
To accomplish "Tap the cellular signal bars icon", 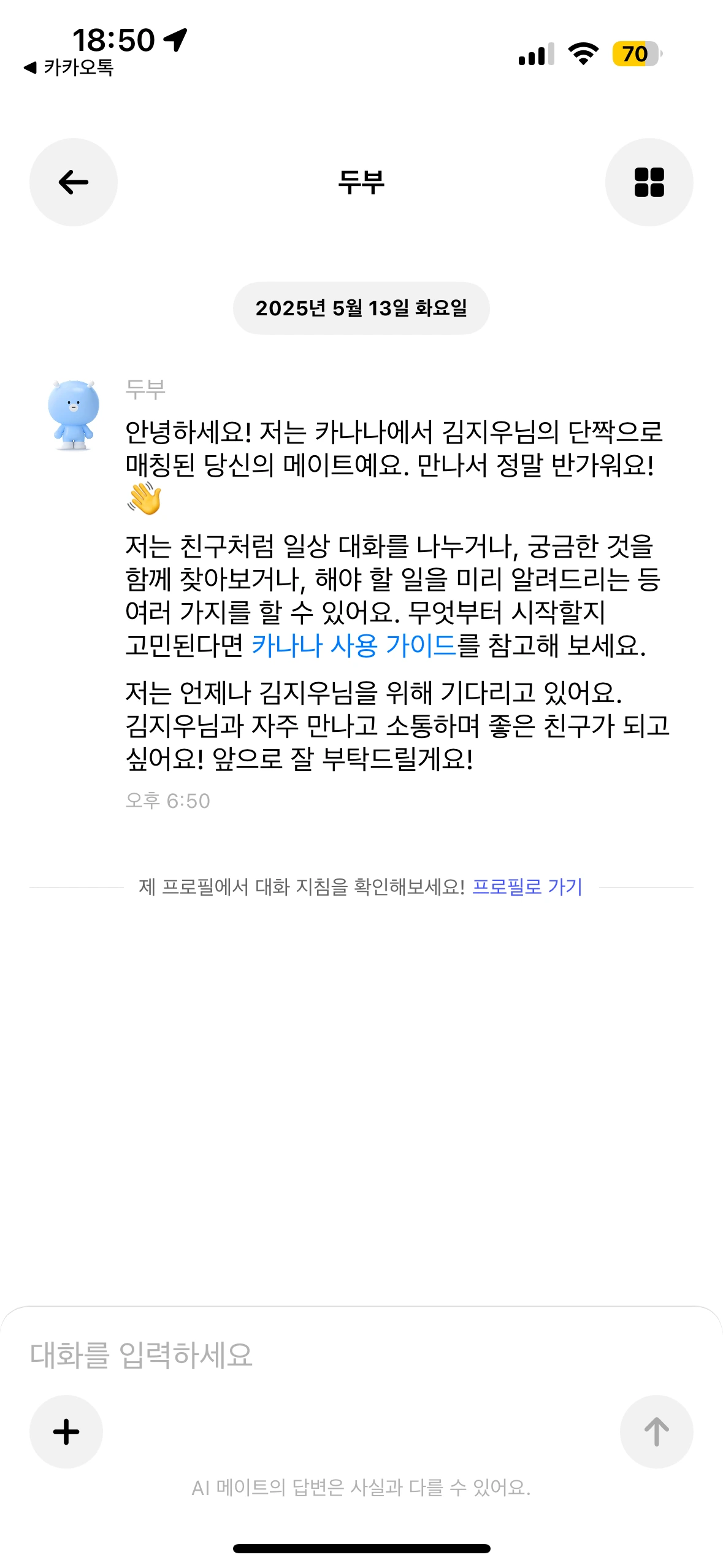I will [535, 55].
